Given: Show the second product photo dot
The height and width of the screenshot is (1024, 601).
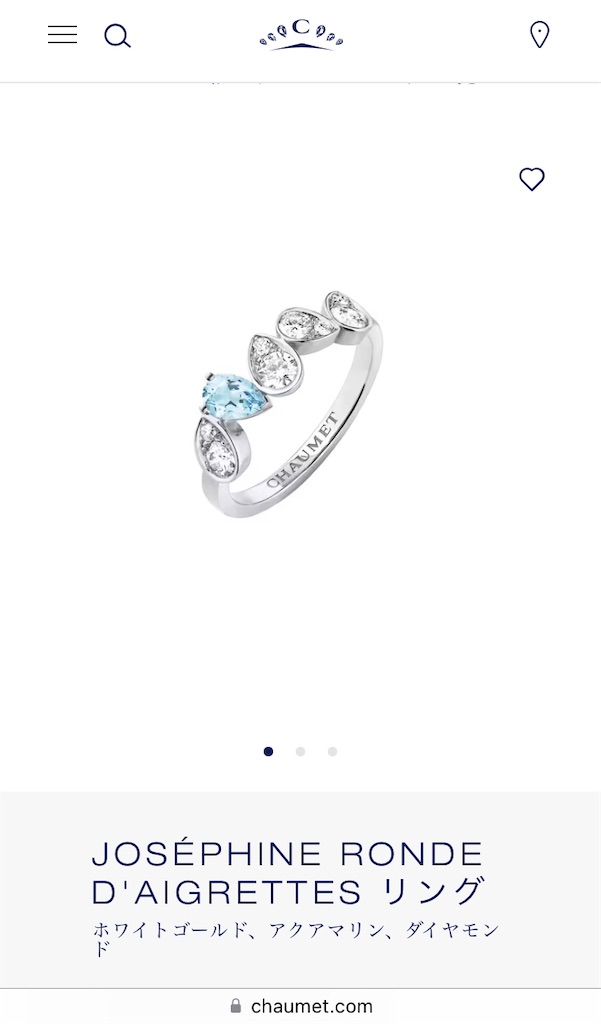Looking at the screenshot, I should (300, 751).
